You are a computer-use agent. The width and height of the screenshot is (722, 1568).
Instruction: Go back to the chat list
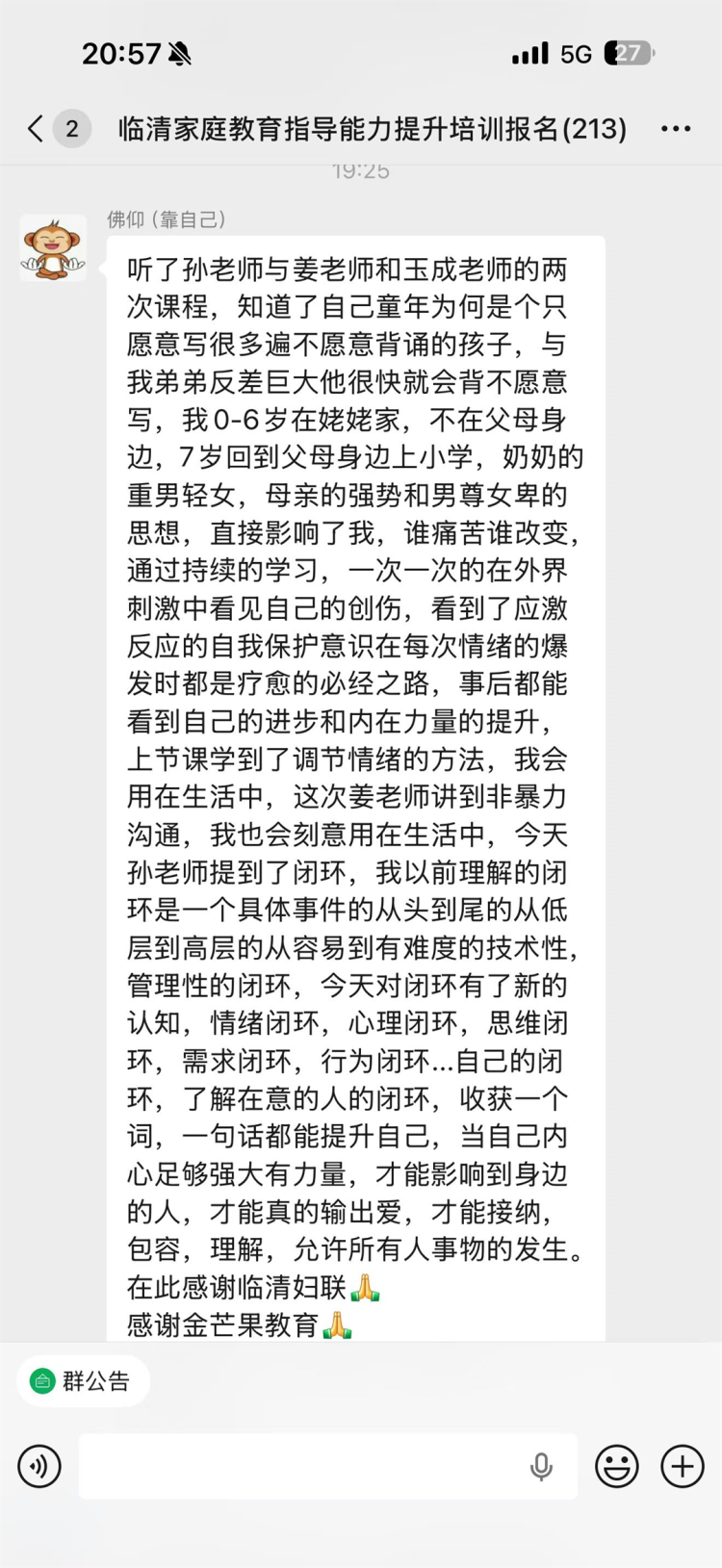(37, 128)
